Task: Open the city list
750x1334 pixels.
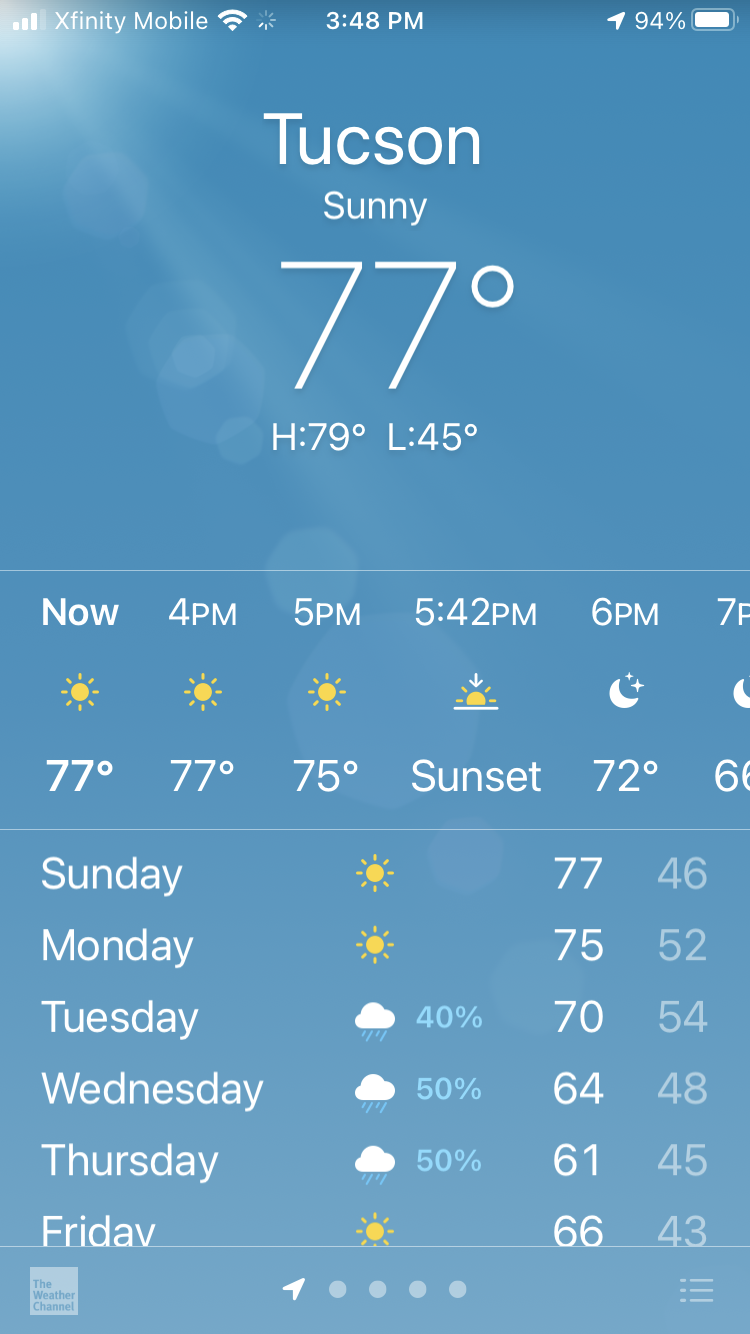Action: coord(696,1290)
